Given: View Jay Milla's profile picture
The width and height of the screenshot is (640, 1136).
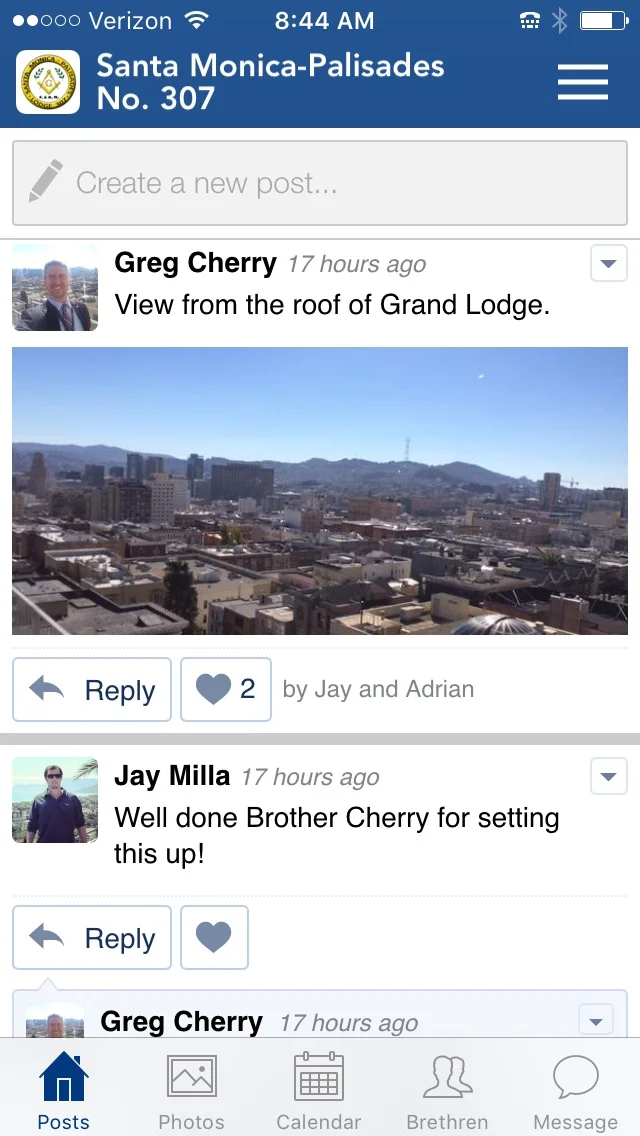Looking at the screenshot, I should pos(55,800).
